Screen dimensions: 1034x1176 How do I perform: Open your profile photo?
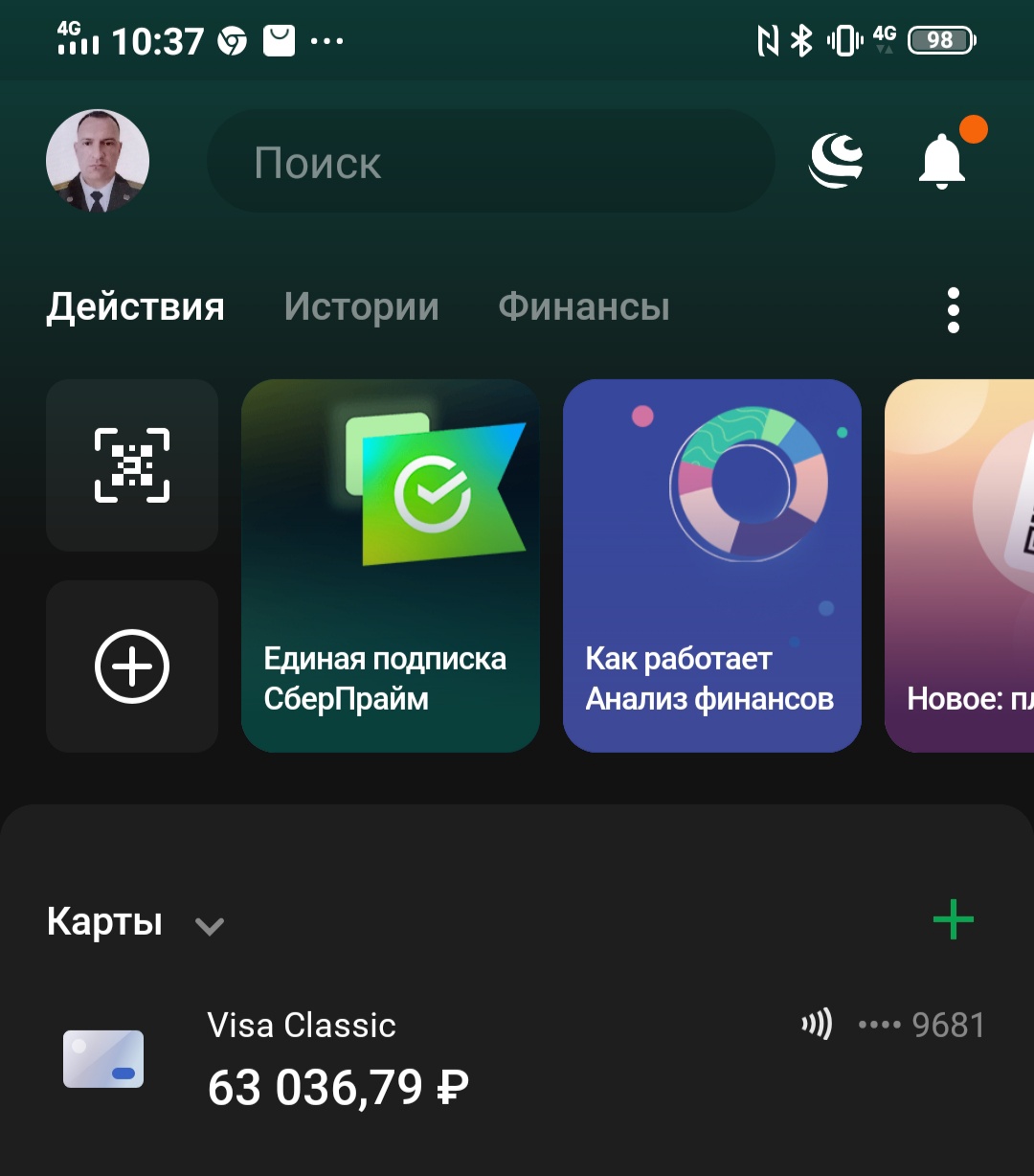click(x=98, y=161)
